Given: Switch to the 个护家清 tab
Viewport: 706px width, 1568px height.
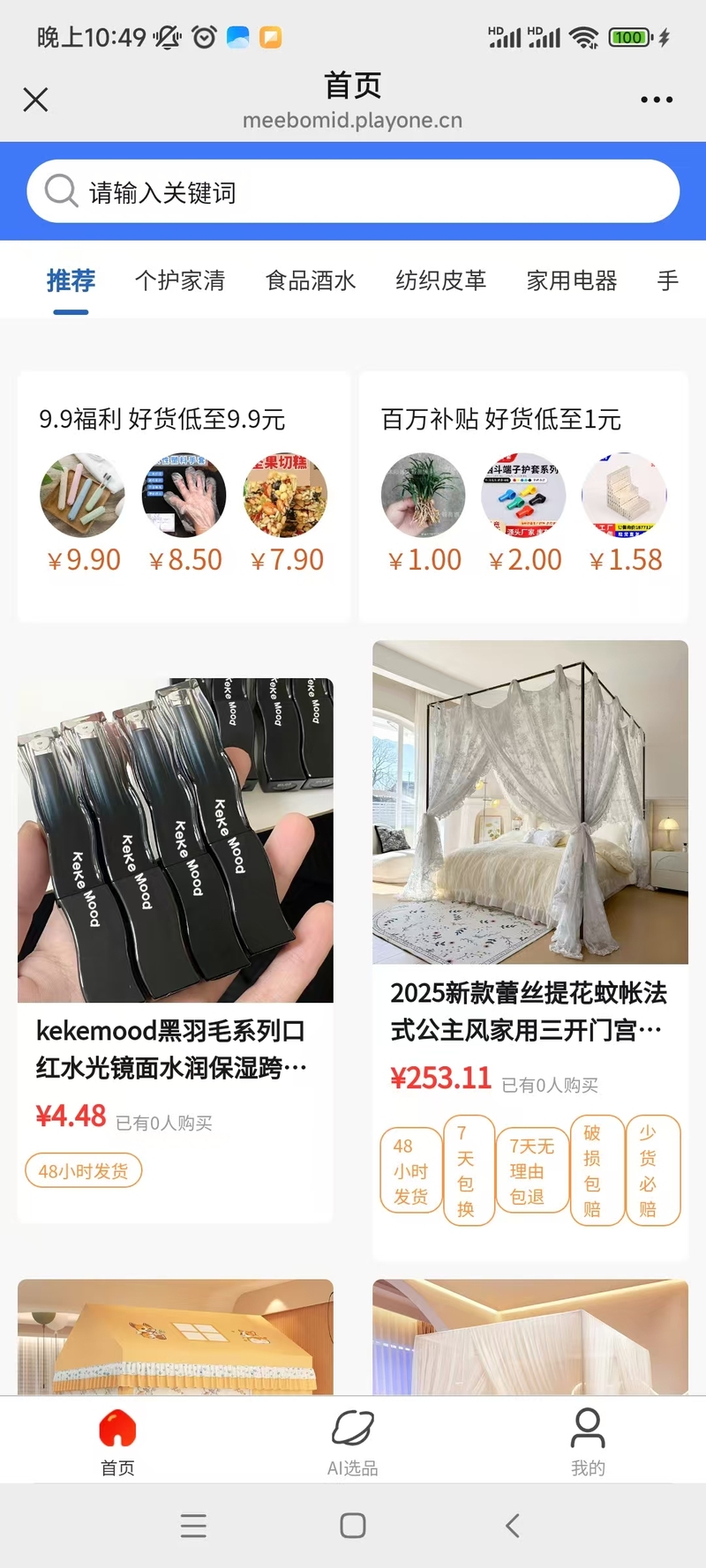Looking at the screenshot, I should 180,280.
